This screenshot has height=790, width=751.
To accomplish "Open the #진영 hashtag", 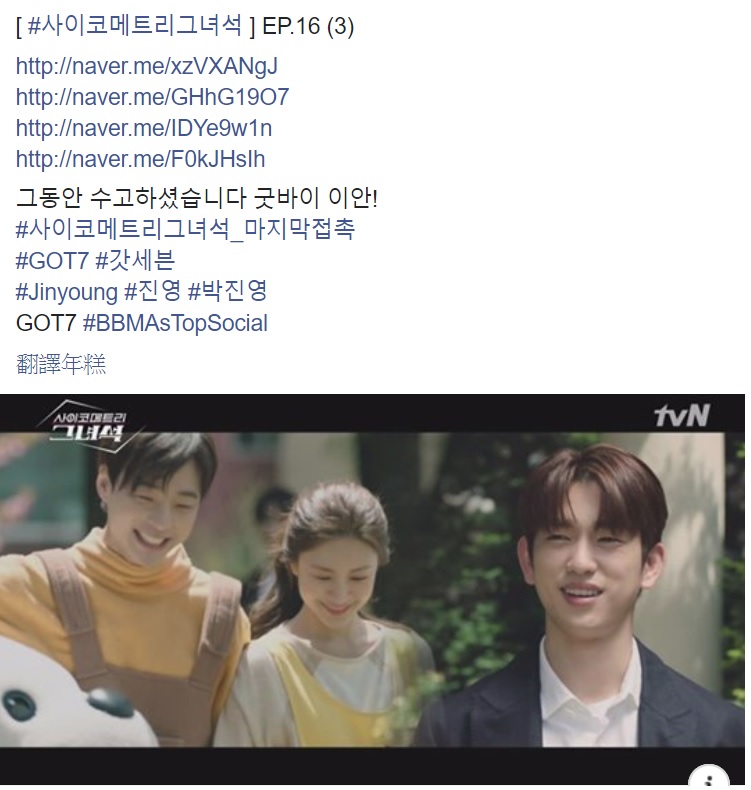I will tap(152, 292).
